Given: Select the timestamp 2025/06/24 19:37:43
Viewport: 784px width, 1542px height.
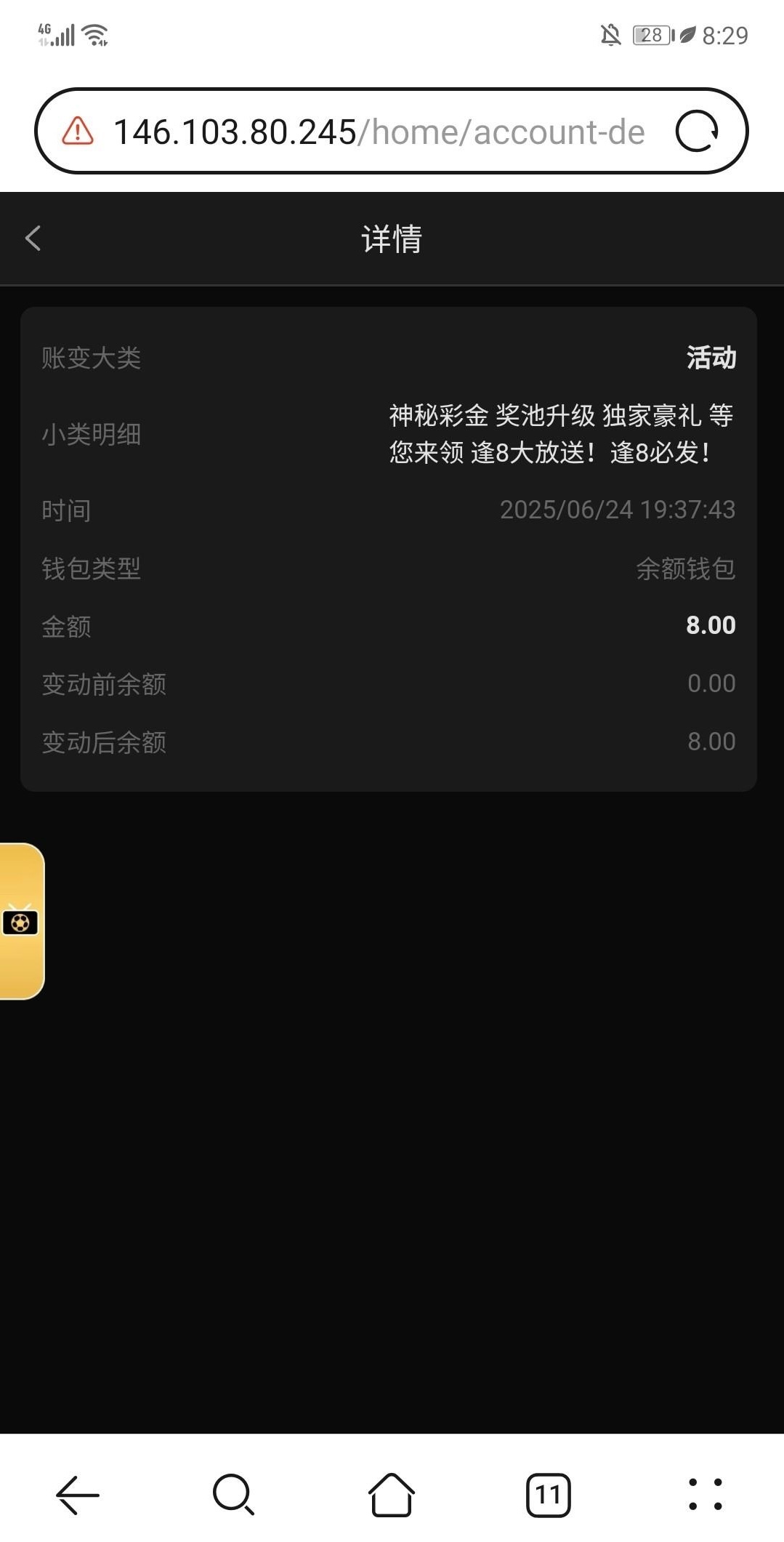Looking at the screenshot, I should 617,510.
